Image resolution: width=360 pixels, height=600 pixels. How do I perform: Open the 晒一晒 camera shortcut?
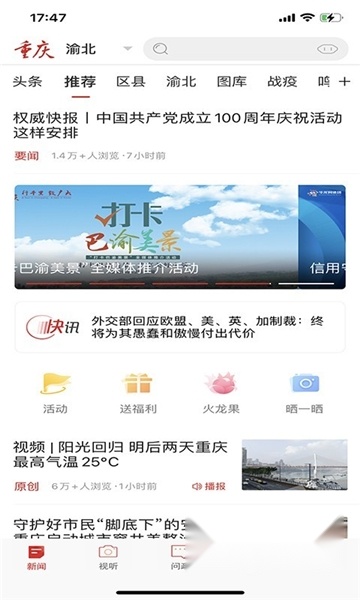[304, 393]
